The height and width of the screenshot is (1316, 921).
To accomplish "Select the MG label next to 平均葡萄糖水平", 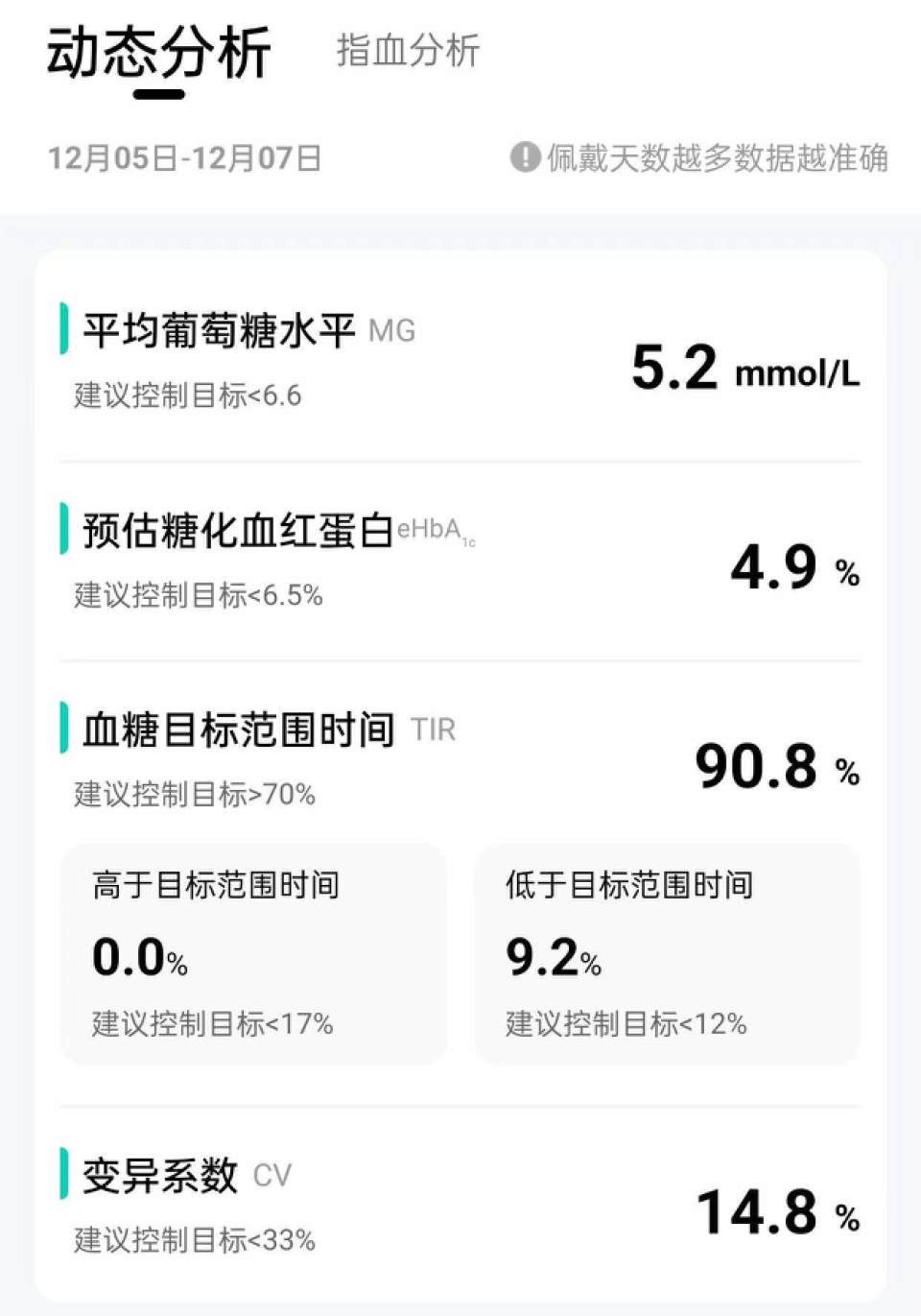I will tap(391, 331).
